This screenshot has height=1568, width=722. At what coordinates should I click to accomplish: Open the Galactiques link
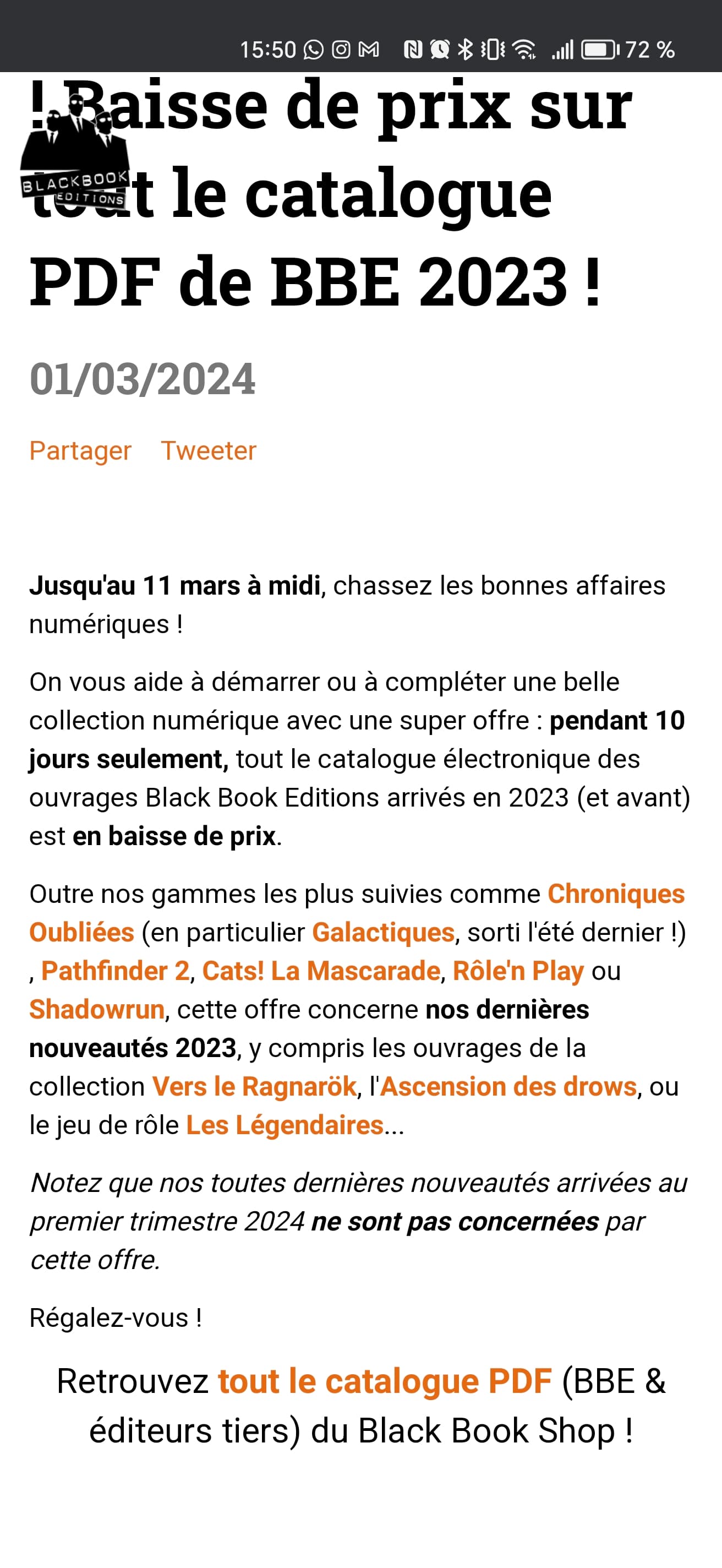(x=382, y=933)
